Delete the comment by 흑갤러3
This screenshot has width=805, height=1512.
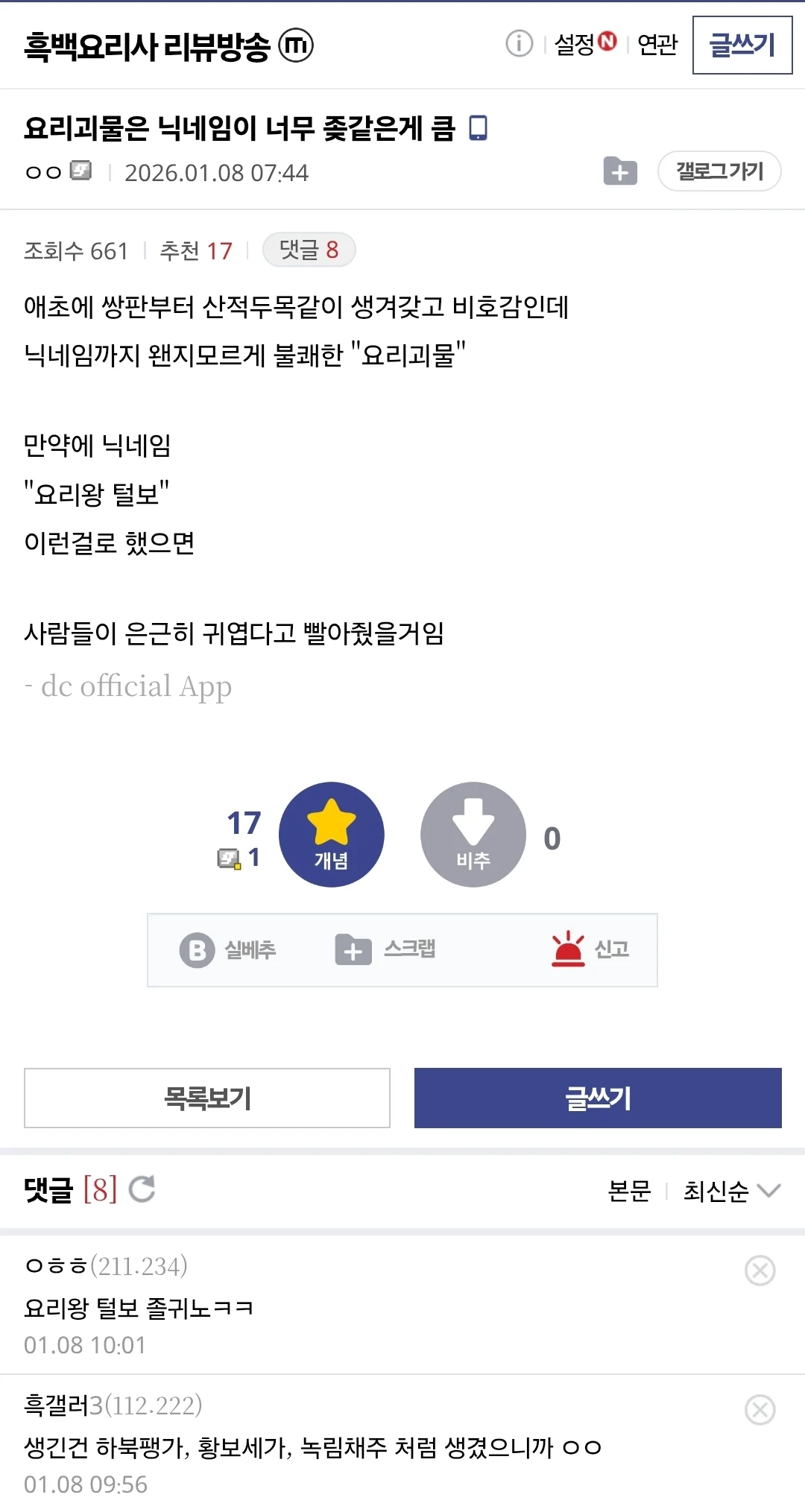760,1410
